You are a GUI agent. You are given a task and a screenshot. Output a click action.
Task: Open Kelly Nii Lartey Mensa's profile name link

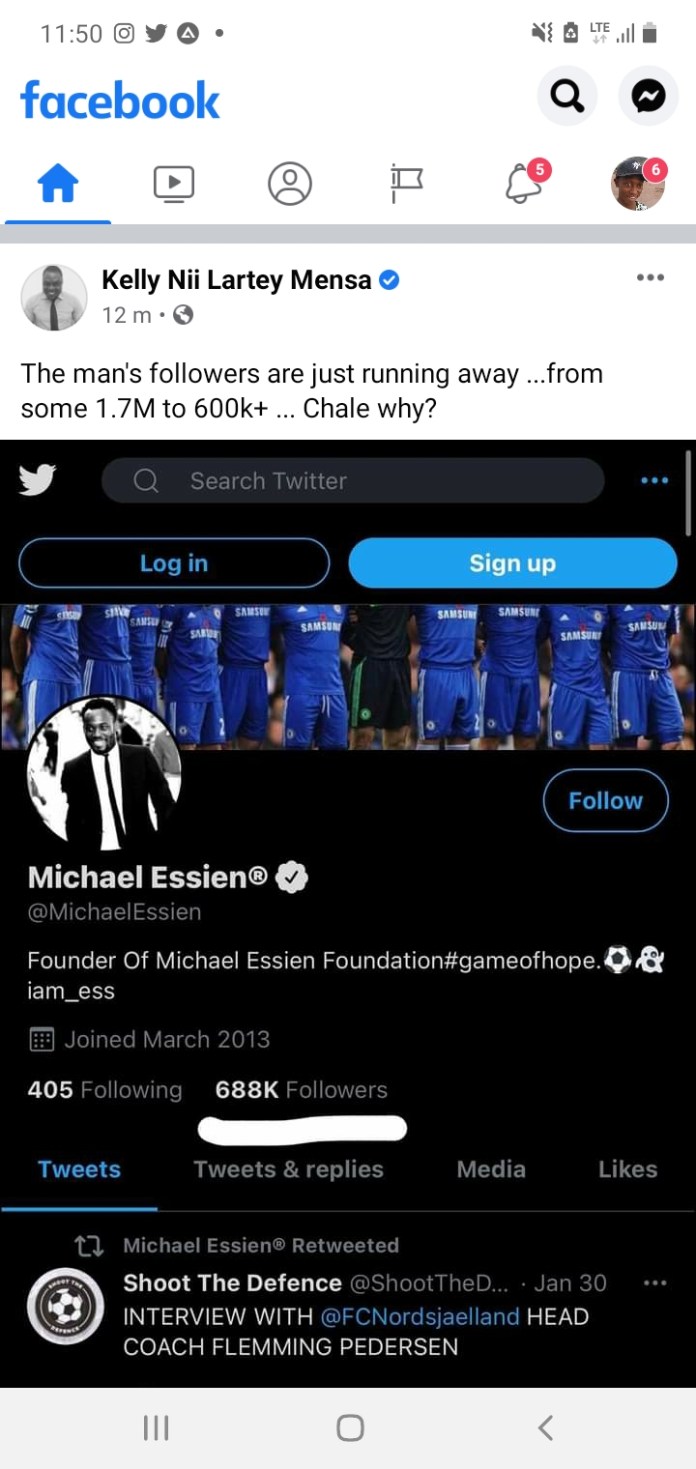coord(237,280)
